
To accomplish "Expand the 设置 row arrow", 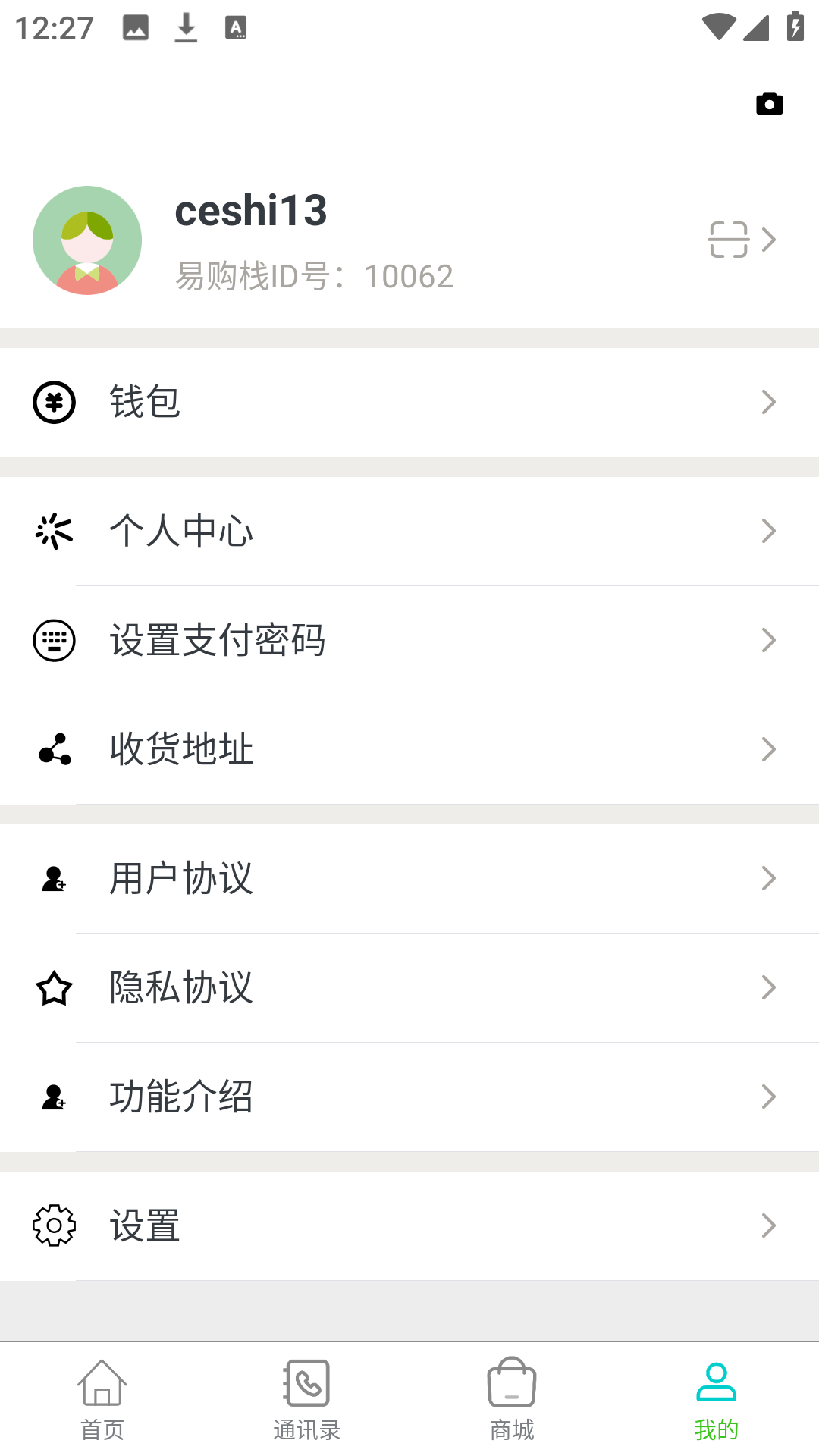I will click(x=769, y=1225).
